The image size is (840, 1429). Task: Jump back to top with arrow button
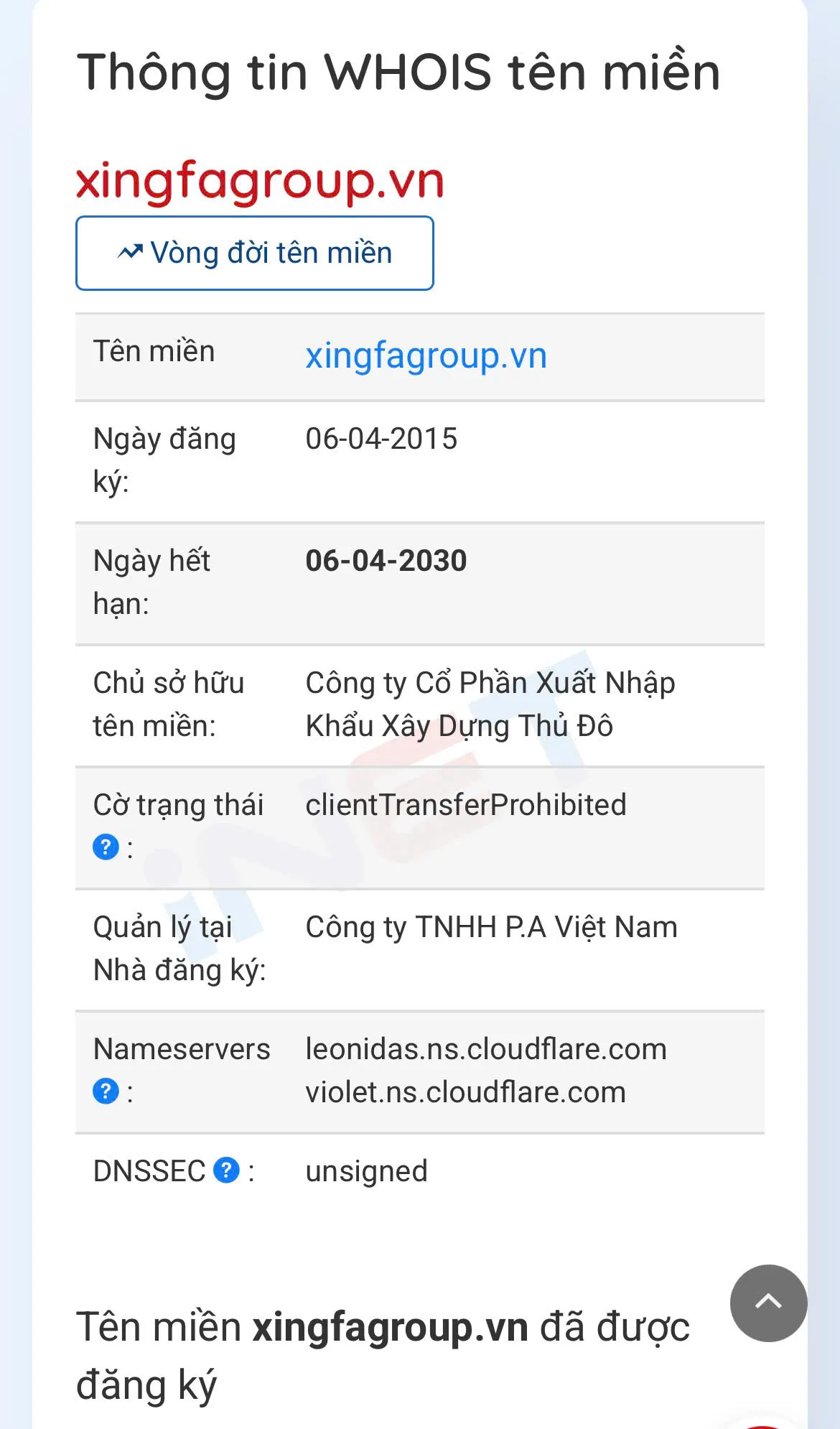(x=768, y=1303)
